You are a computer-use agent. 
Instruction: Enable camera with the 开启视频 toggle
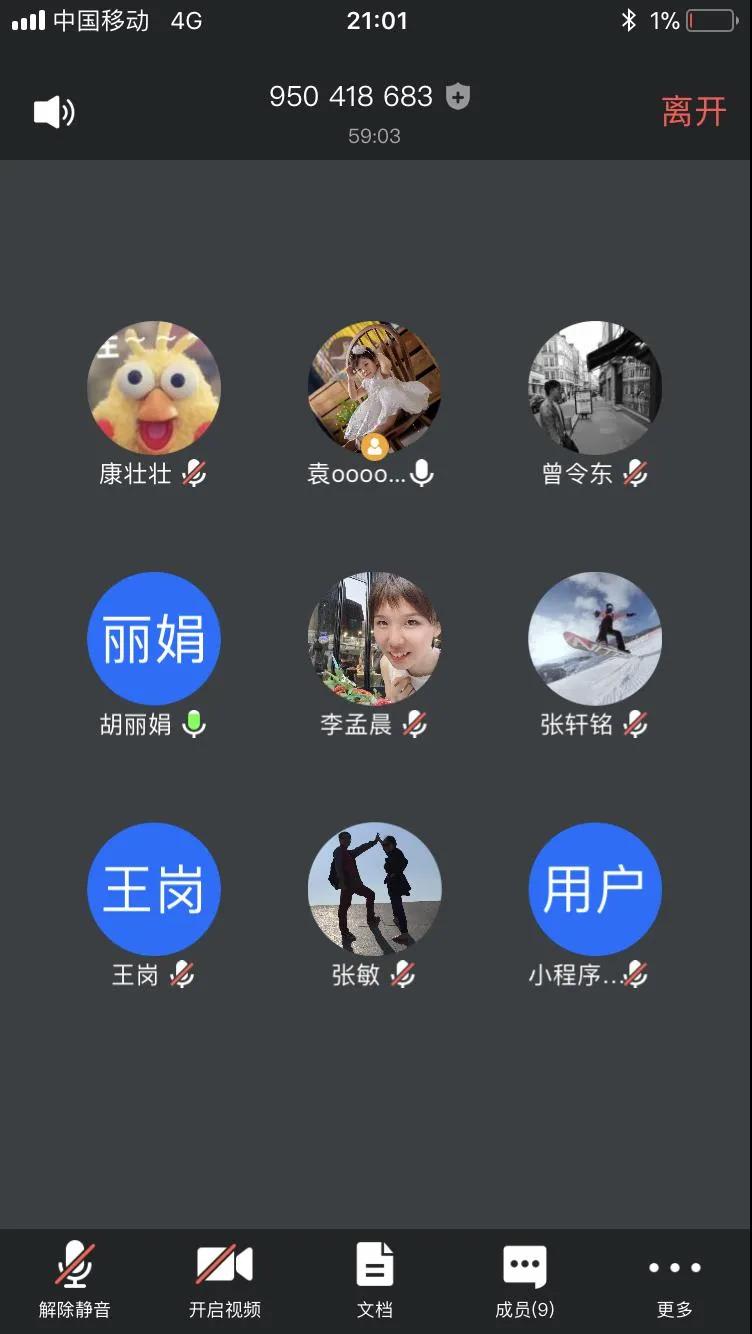coord(224,1278)
